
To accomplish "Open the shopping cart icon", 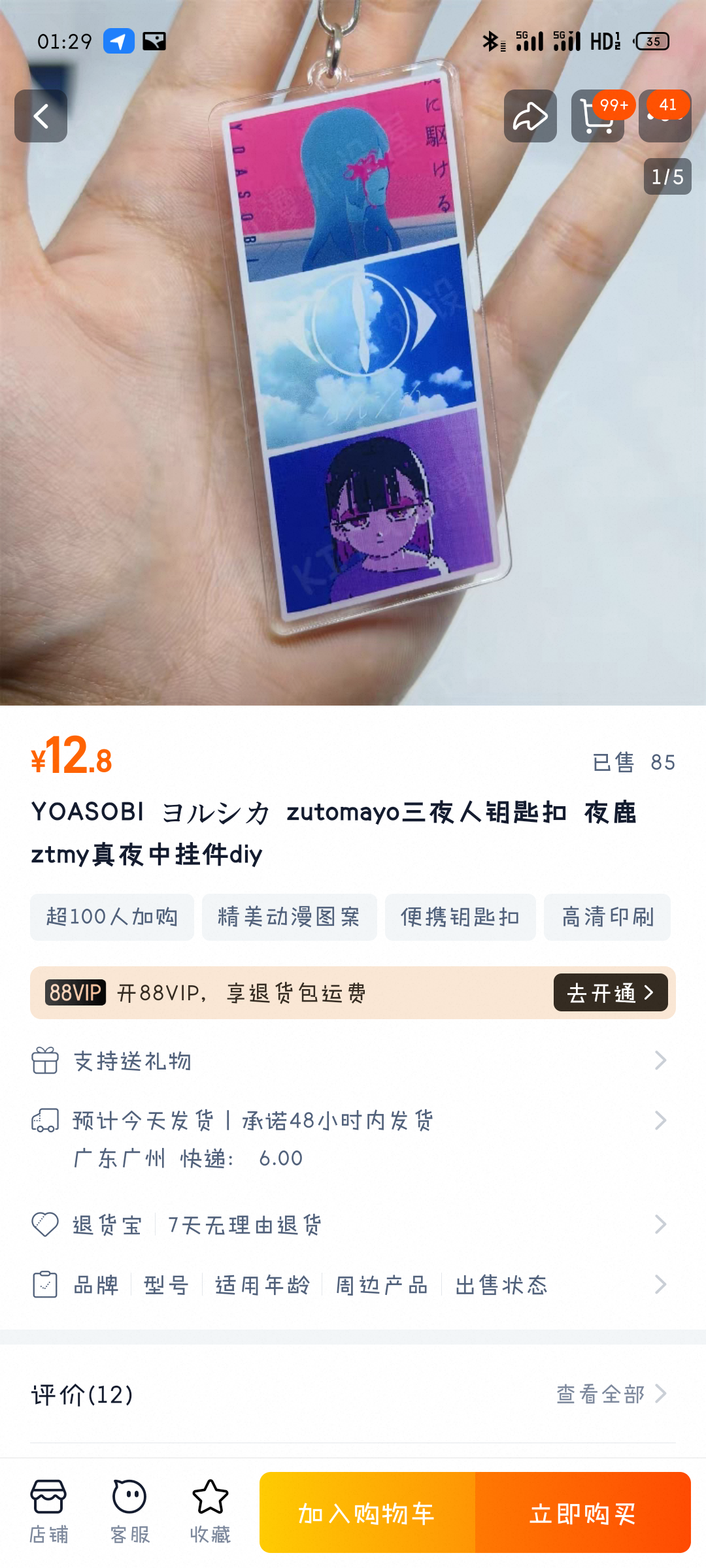I will [596, 118].
